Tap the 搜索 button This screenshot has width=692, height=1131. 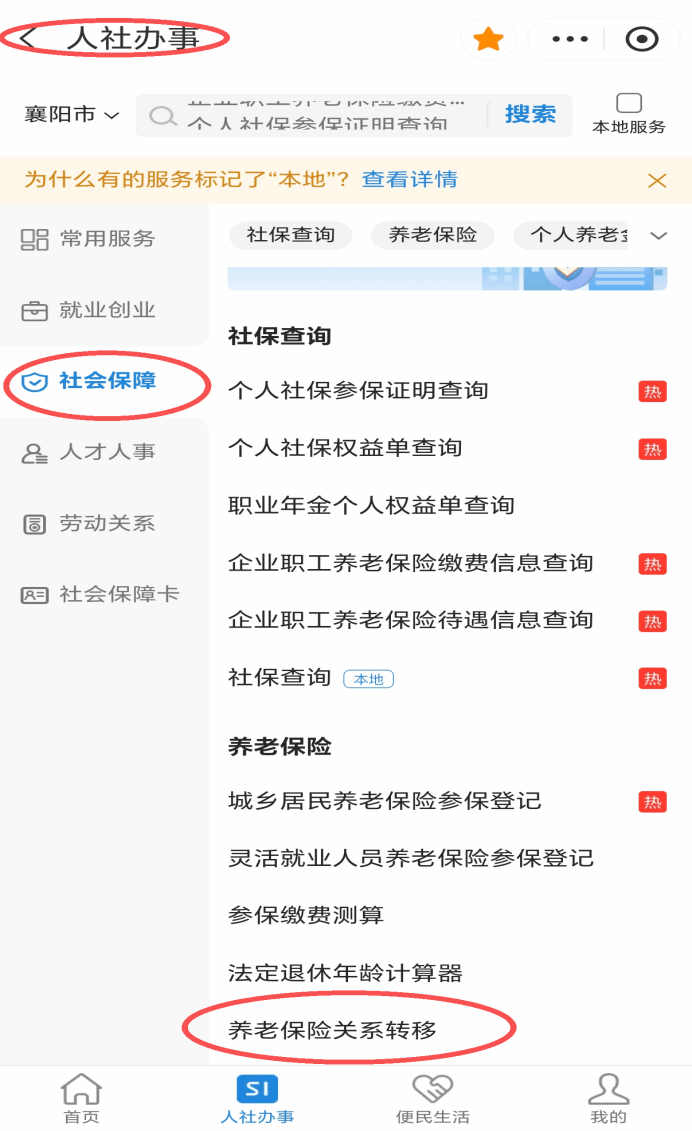(x=529, y=114)
